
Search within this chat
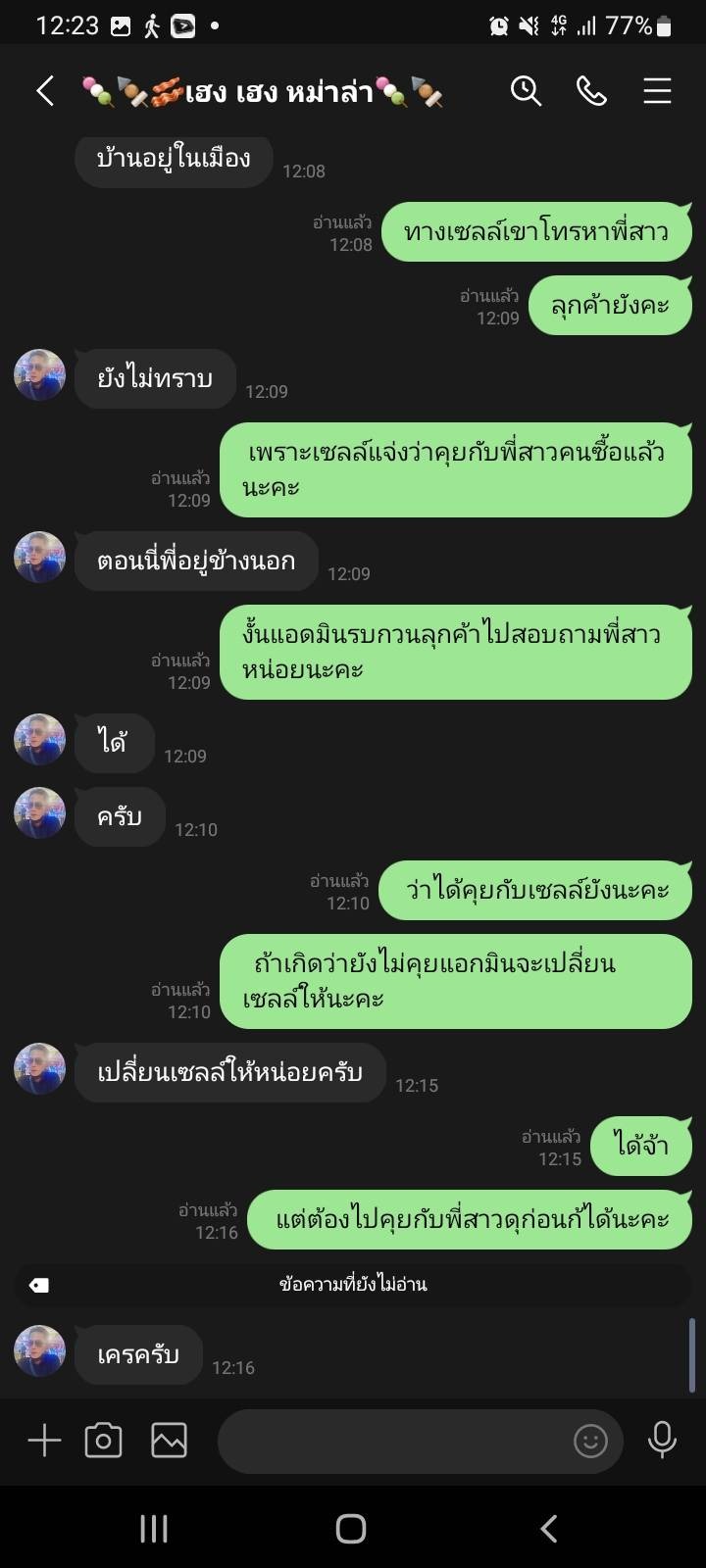[526, 91]
